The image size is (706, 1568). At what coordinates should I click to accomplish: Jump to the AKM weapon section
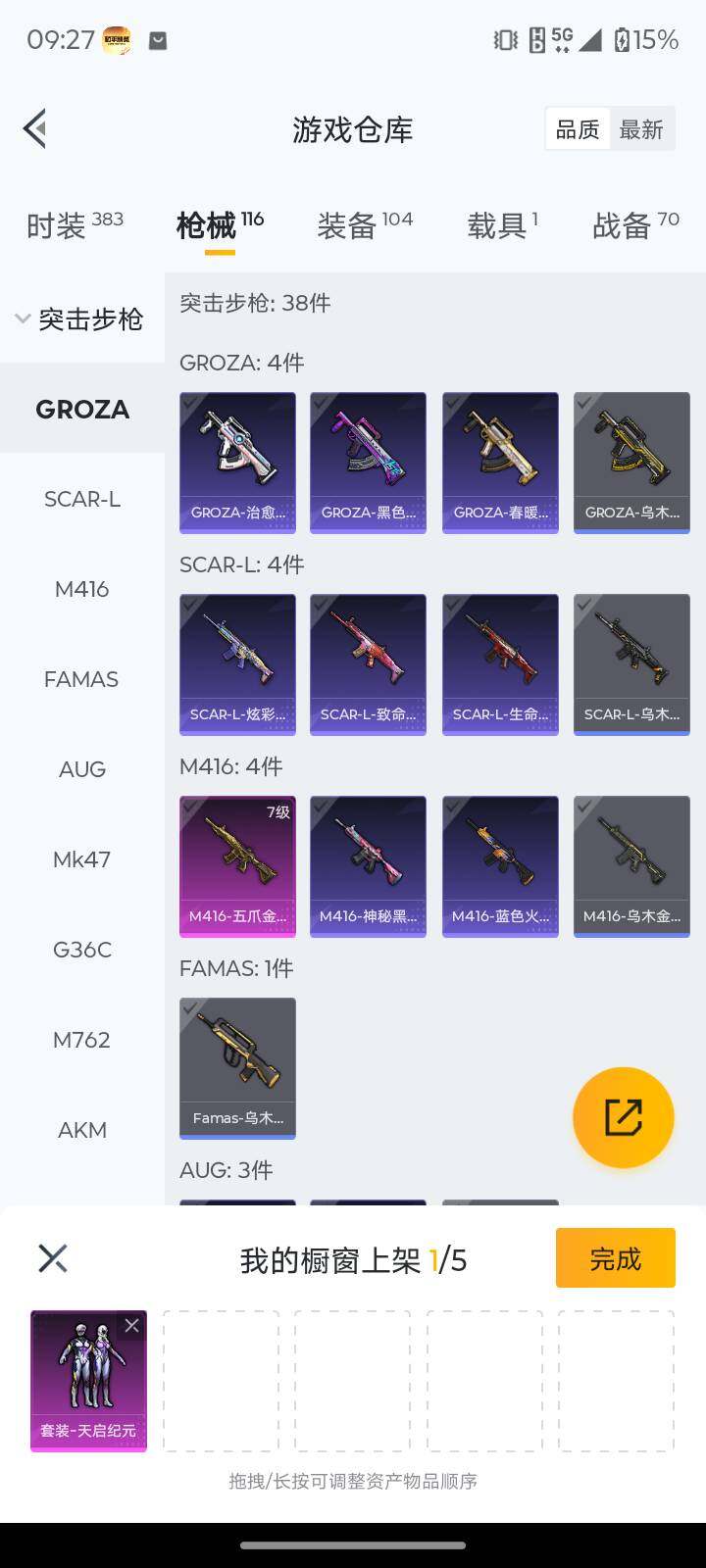point(82,1130)
